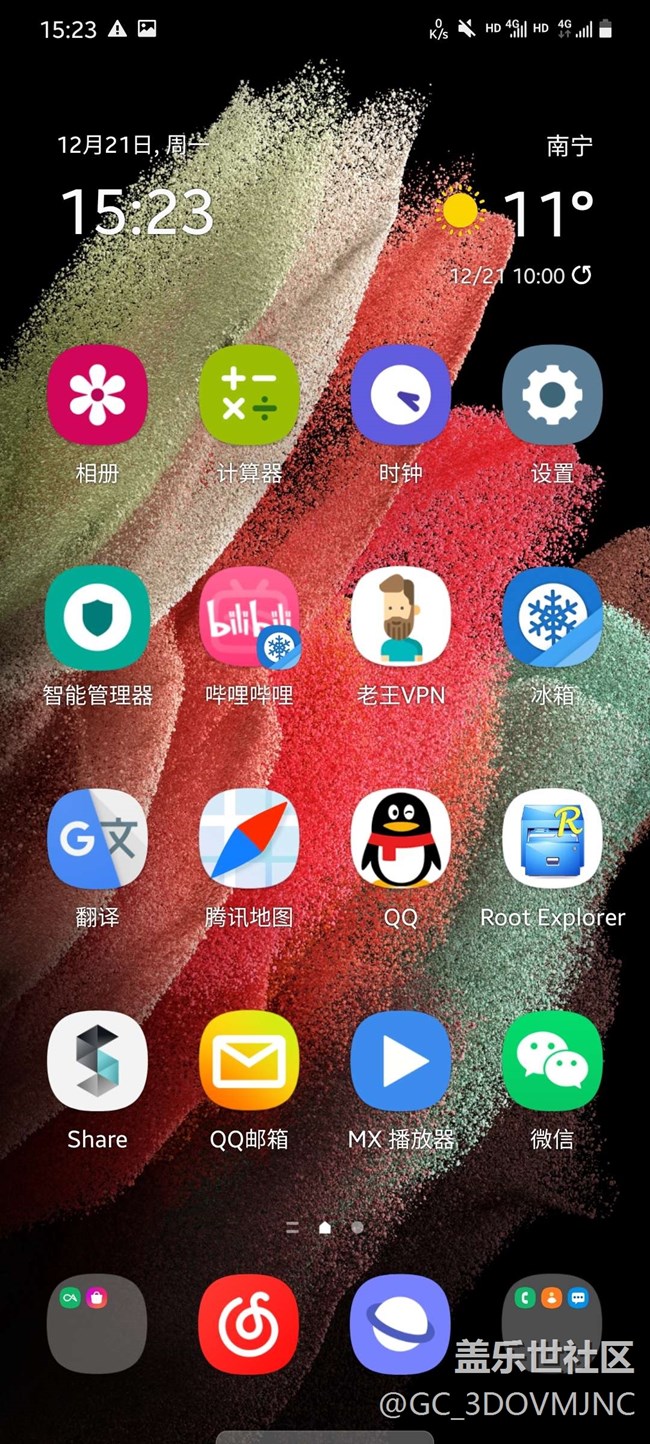Refresh the weather widget

(x=582, y=275)
